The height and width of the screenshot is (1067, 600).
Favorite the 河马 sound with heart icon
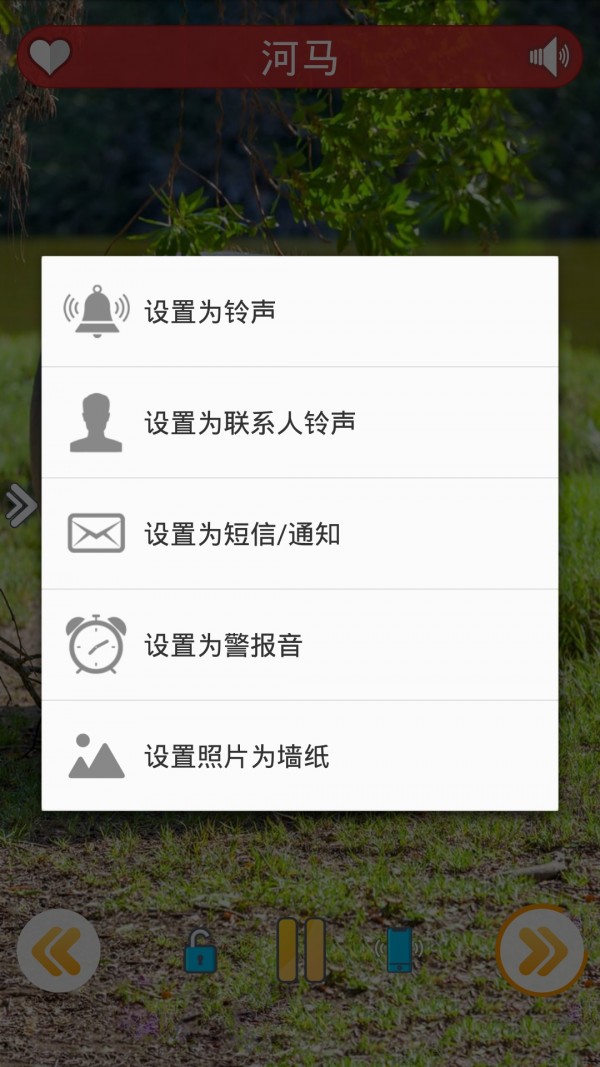pyautogui.click(x=49, y=57)
